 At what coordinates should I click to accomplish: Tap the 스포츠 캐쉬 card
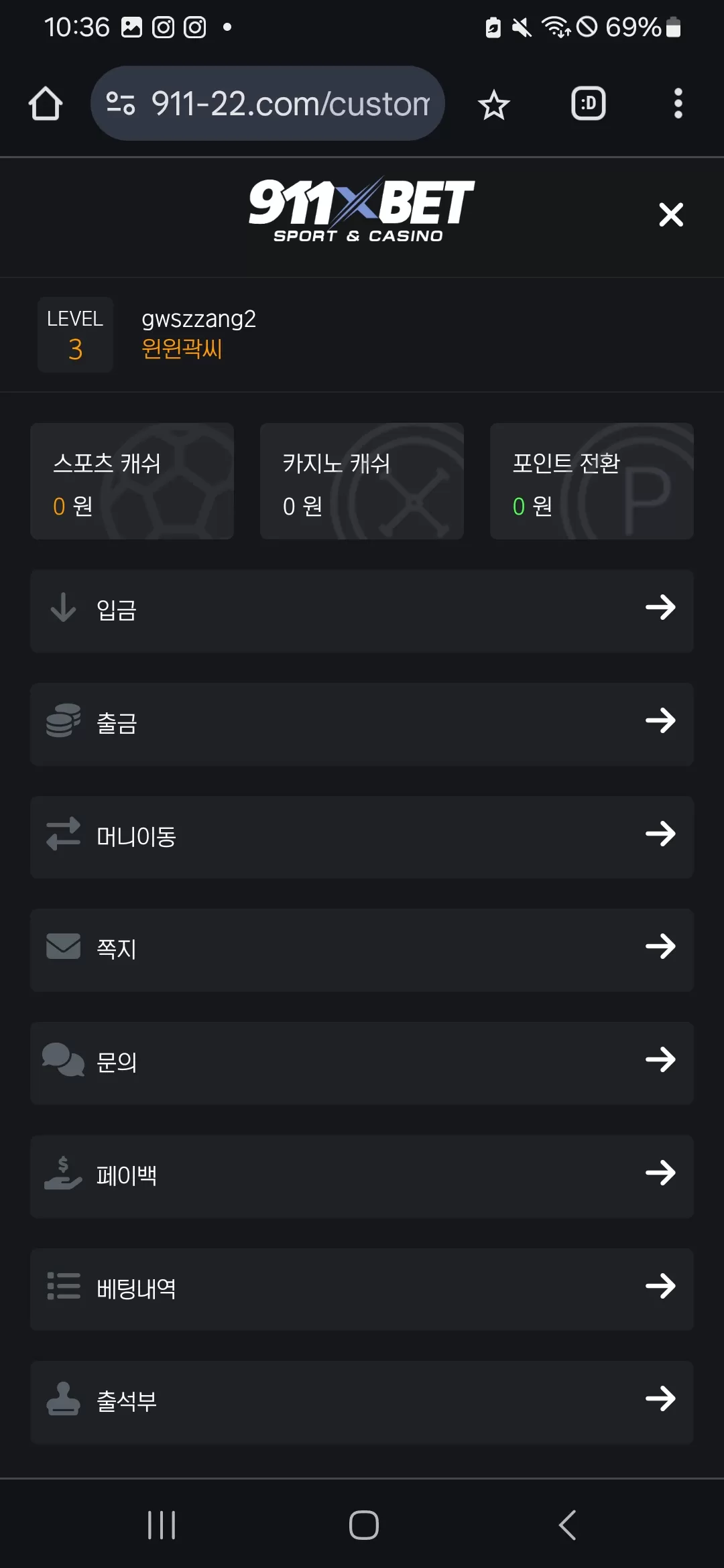coord(132,481)
